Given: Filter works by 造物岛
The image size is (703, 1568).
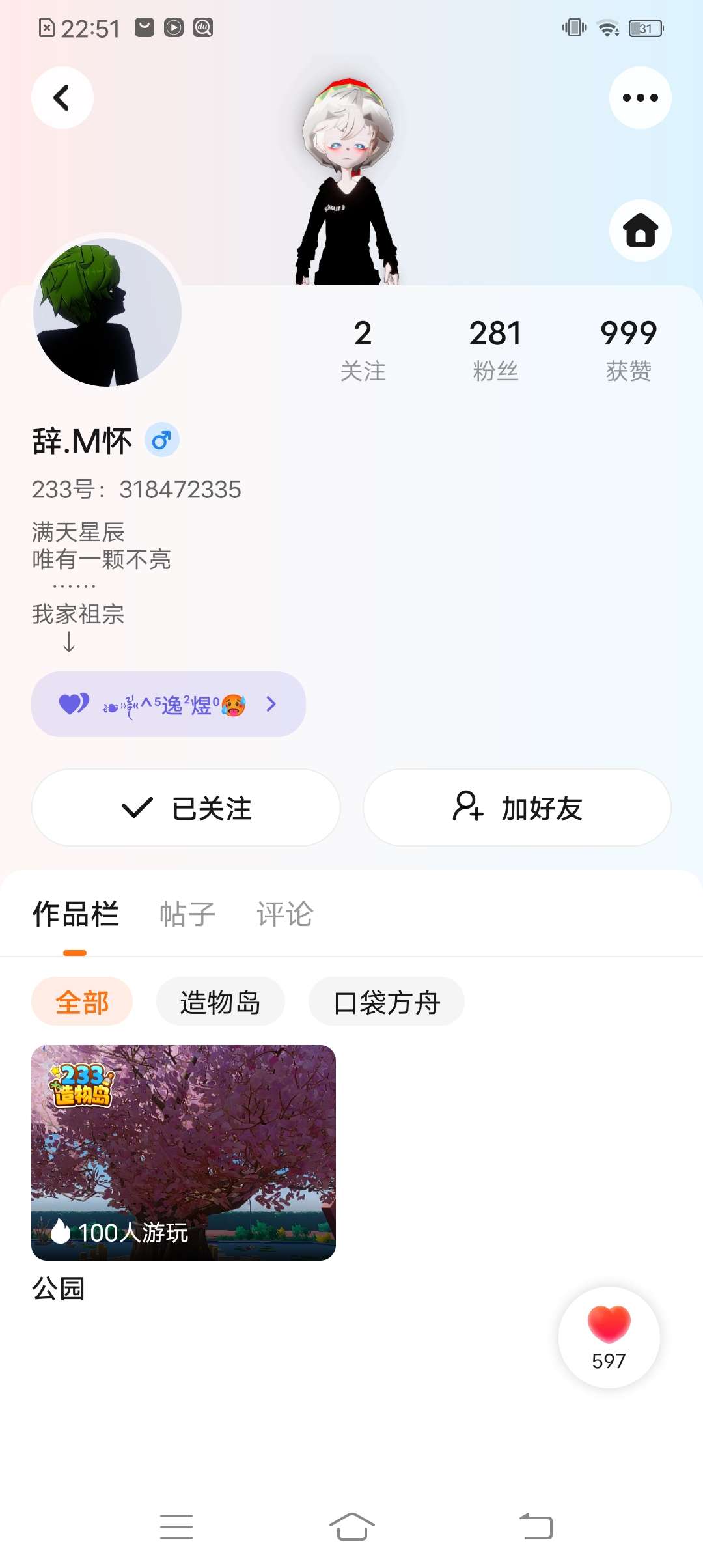Looking at the screenshot, I should click(x=220, y=1001).
